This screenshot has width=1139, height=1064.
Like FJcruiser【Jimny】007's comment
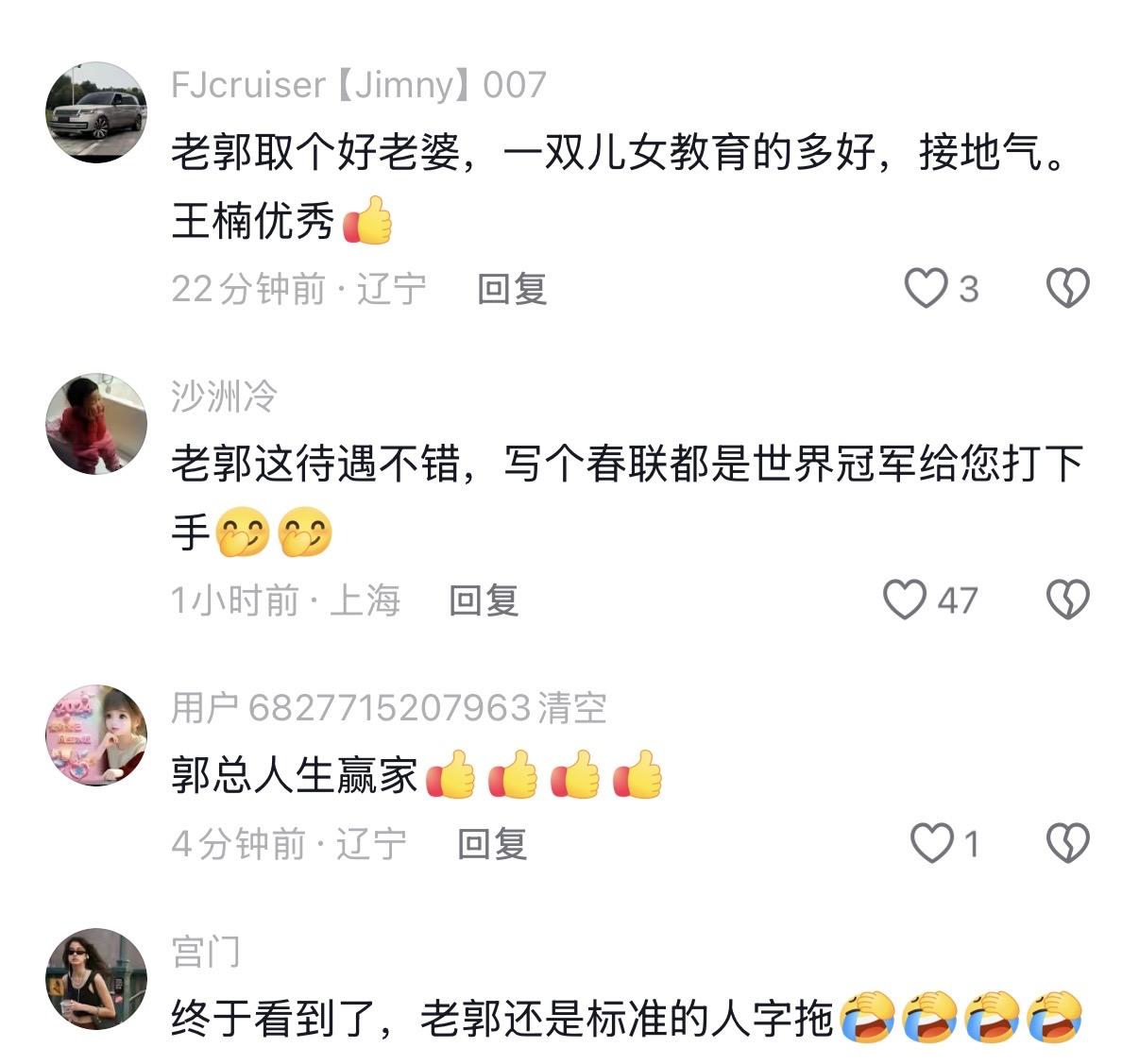(926, 288)
